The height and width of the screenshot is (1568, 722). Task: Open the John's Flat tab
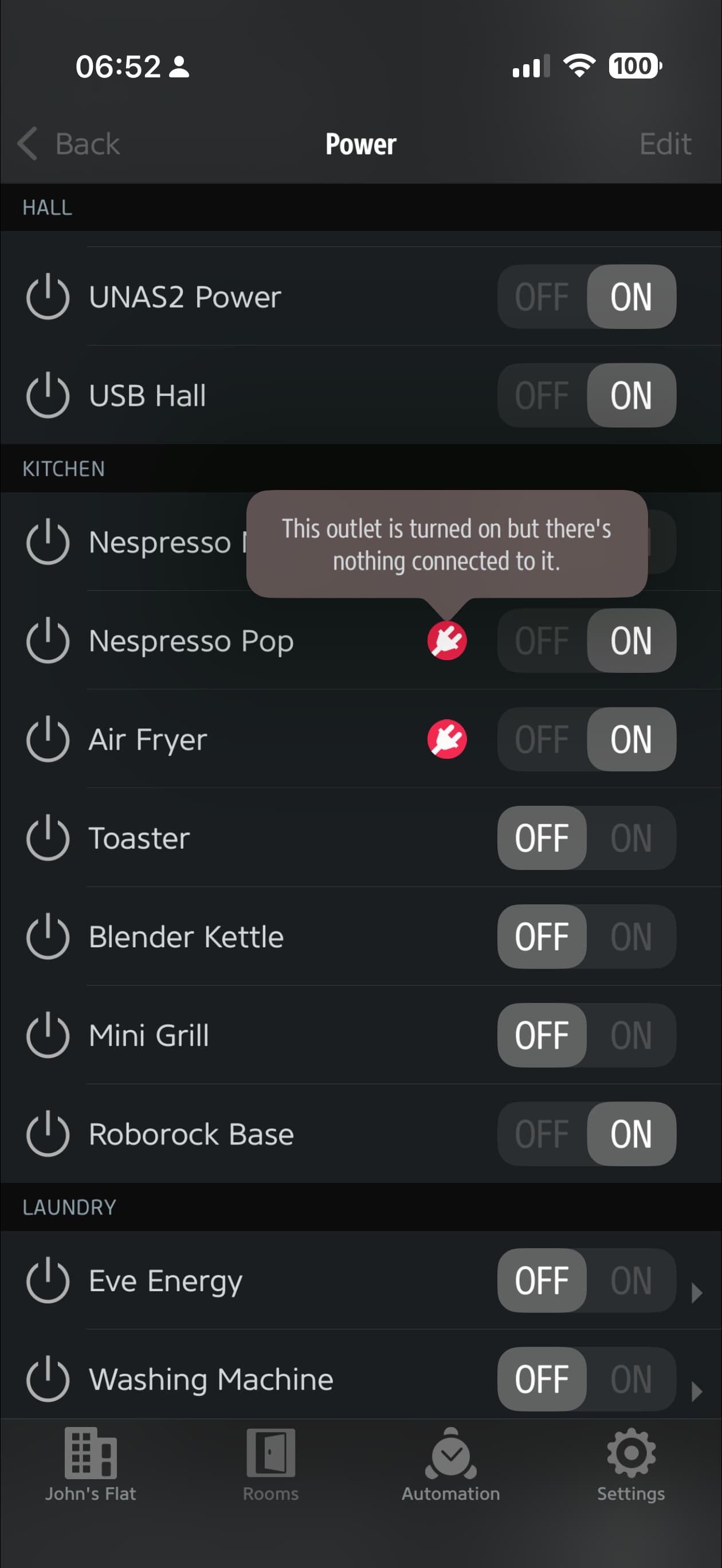[90, 1464]
